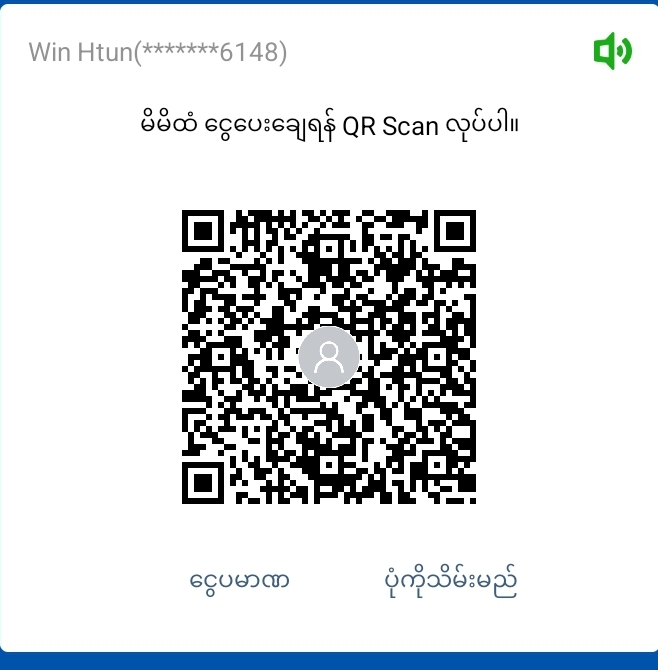Tap the ငွေပမာဏ amount link

click(239, 580)
